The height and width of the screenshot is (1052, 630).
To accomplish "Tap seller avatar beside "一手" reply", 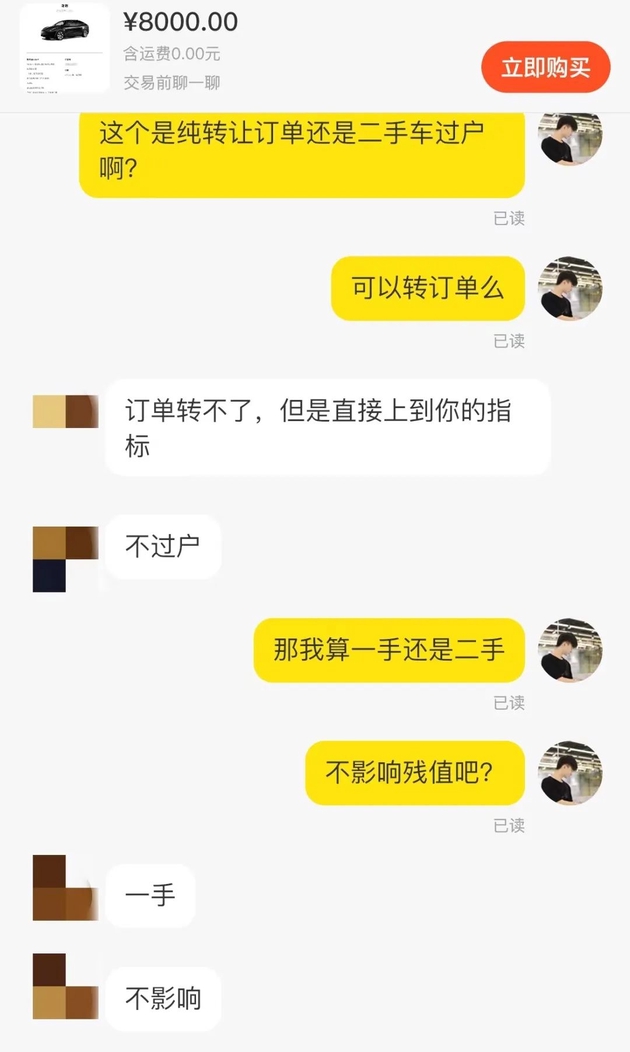I will point(65,888).
